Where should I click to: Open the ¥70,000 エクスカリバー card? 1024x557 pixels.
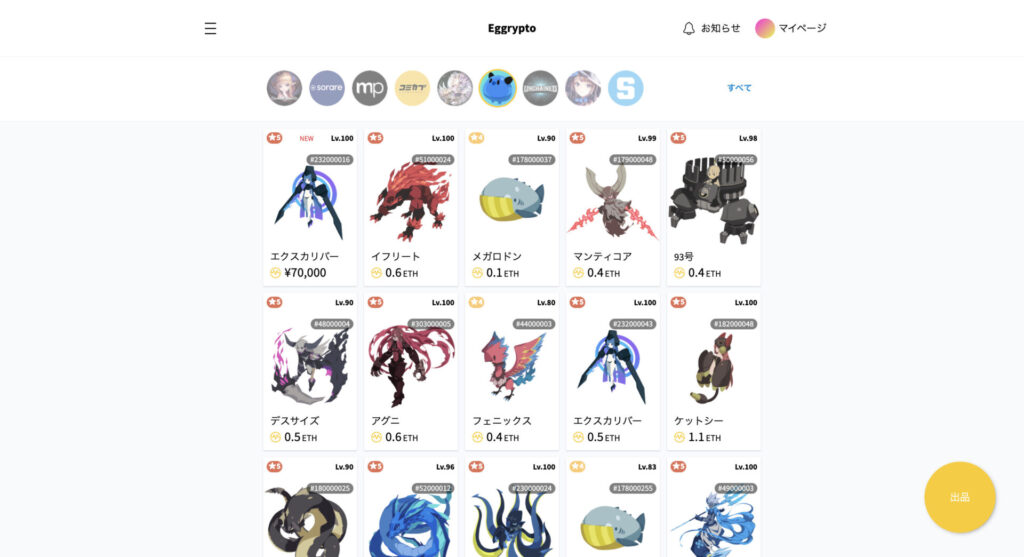tap(310, 208)
